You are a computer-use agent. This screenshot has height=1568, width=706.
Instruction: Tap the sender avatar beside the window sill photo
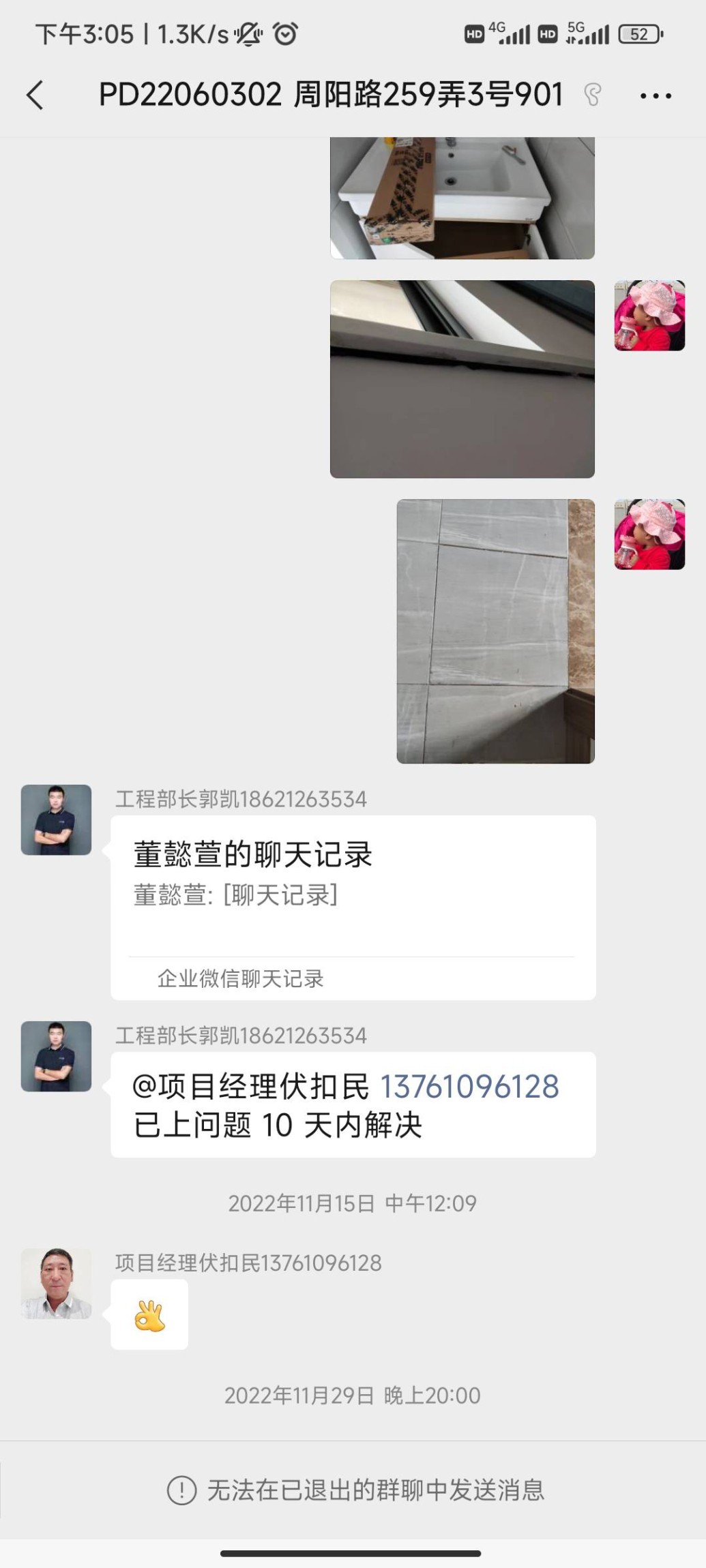(649, 316)
